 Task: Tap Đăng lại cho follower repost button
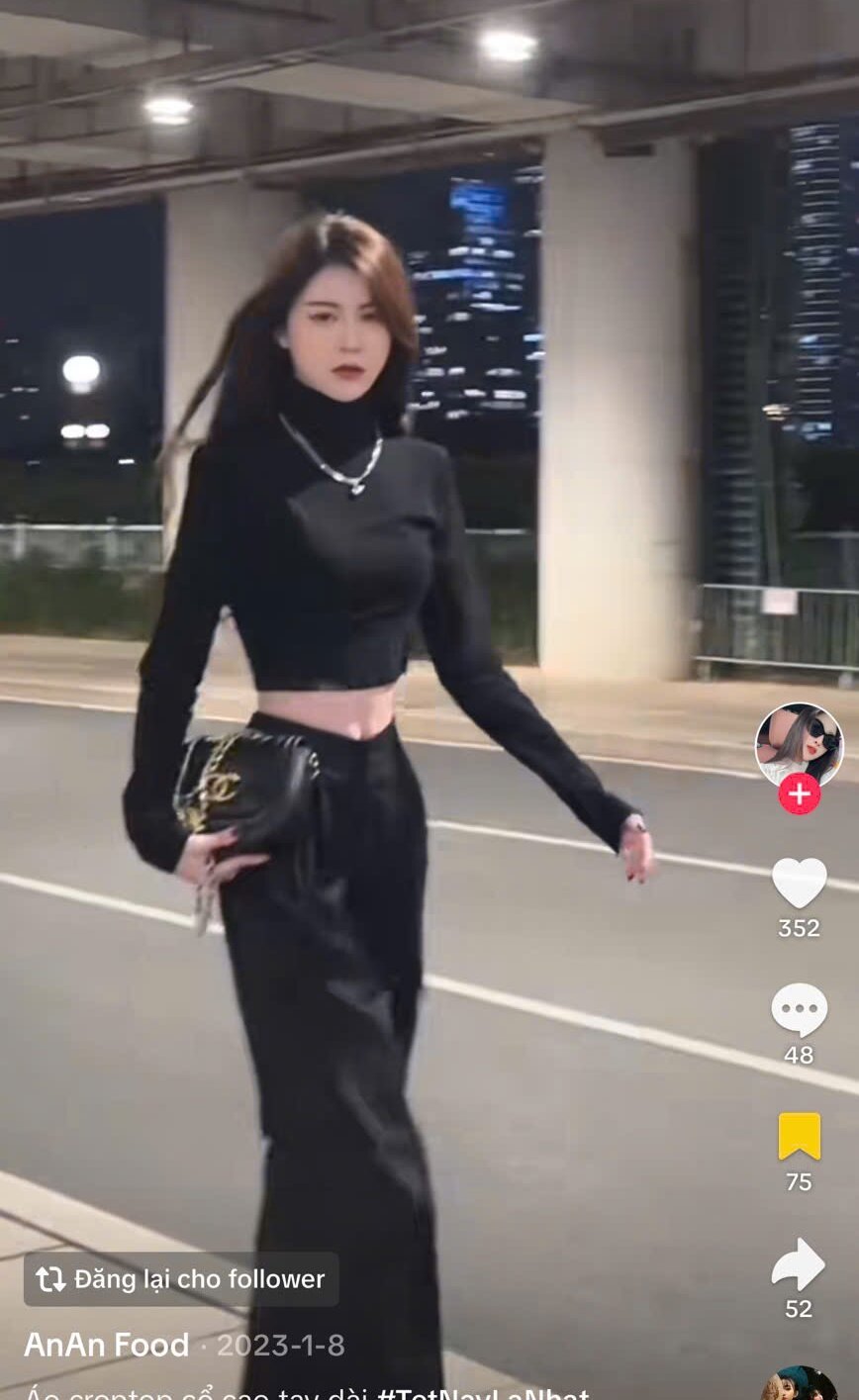181,1279
